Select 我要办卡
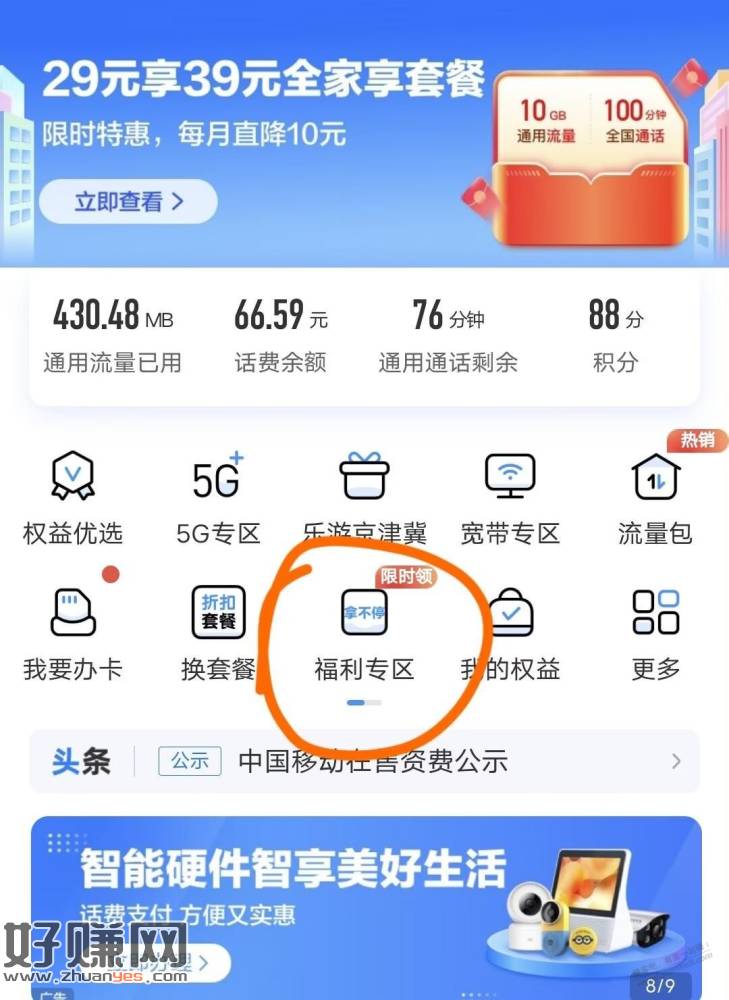Screen dimensions: 729x1000 [72, 632]
